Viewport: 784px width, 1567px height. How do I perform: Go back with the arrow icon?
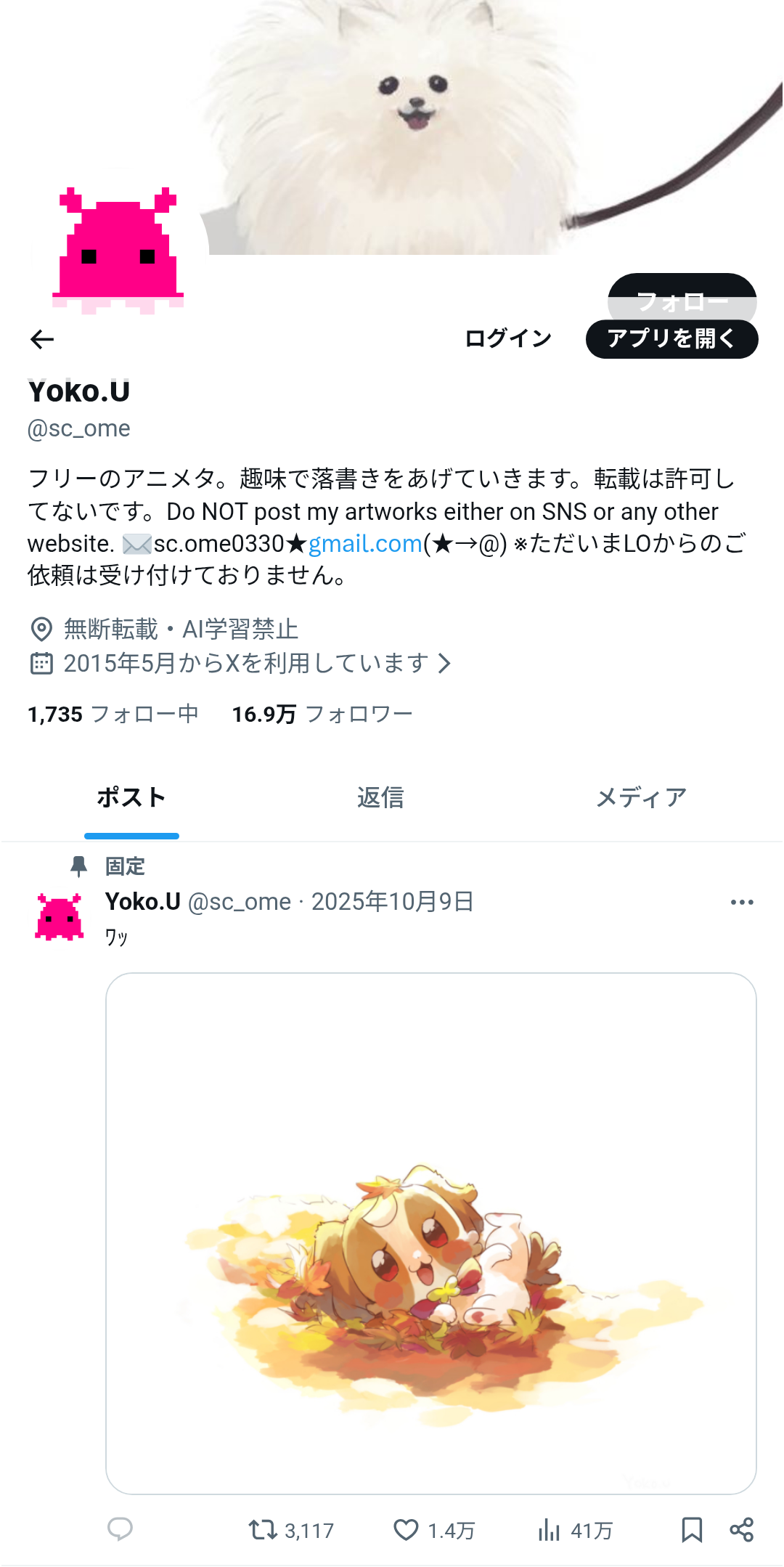[x=42, y=339]
